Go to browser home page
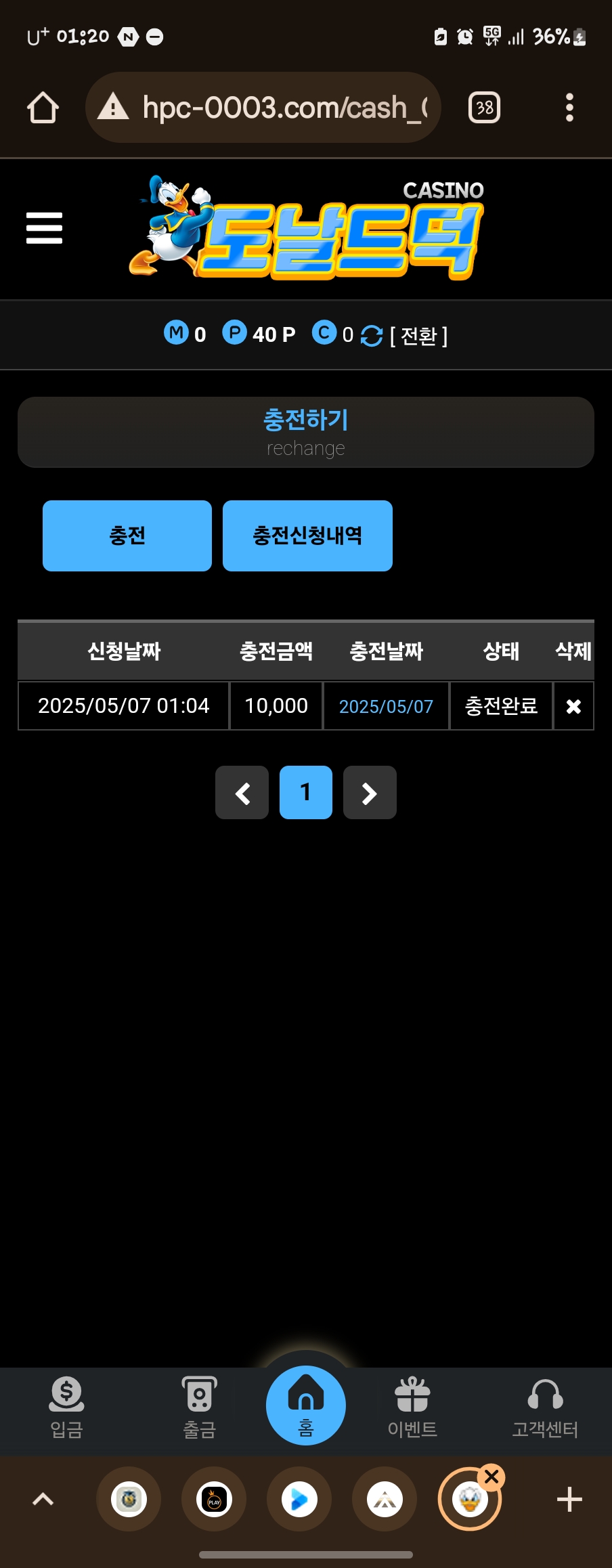The image size is (612, 1568). pyautogui.click(x=43, y=108)
